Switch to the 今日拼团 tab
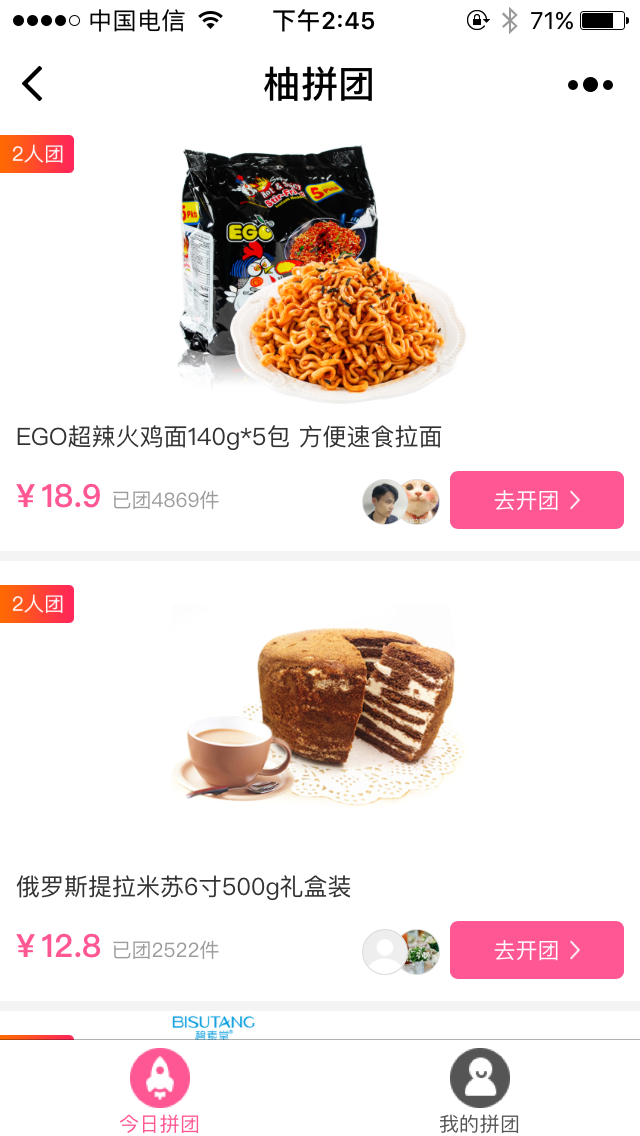This screenshot has width=640, height=1136. coord(159,1090)
